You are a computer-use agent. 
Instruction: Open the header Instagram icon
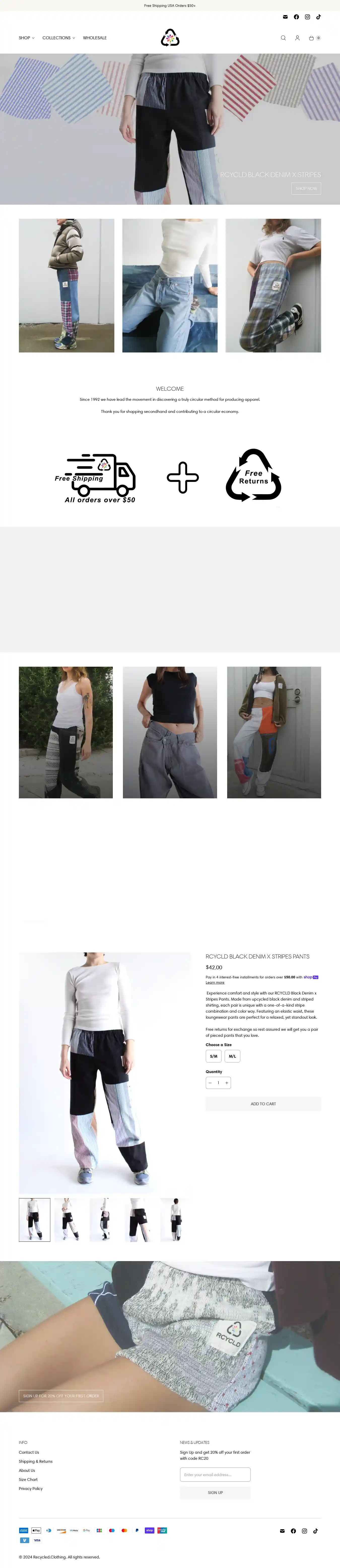[307, 17]
